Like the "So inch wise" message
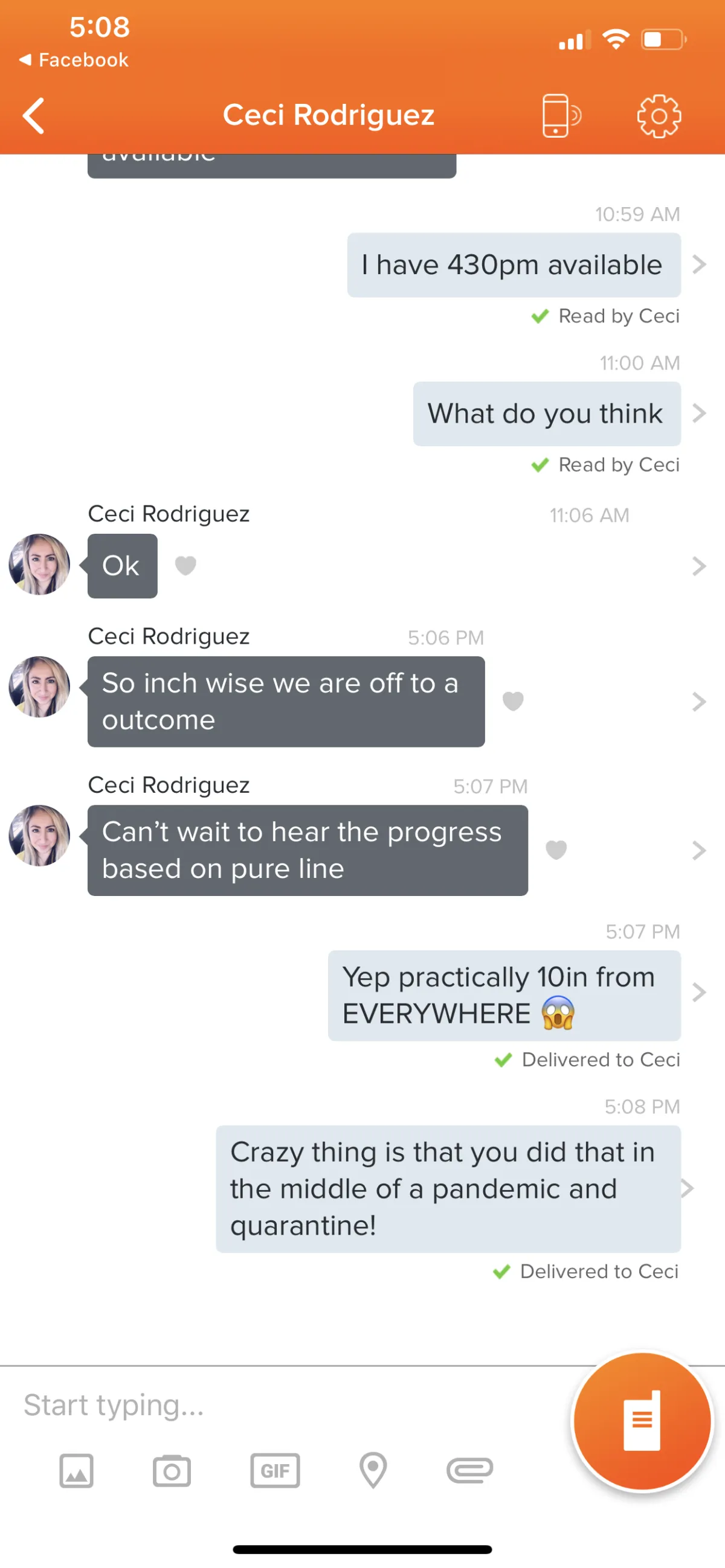The height and width of the screenshot is (1568, 725). [512, 701]
